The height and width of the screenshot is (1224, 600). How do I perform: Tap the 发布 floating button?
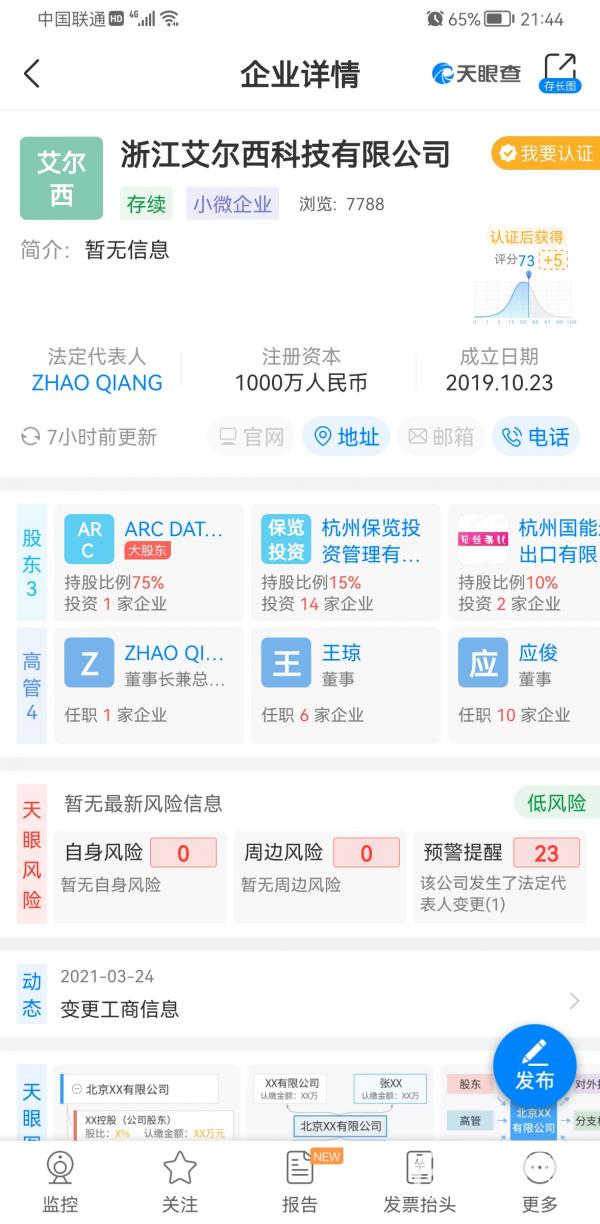pyautogui.click(x=535, y=1066)
